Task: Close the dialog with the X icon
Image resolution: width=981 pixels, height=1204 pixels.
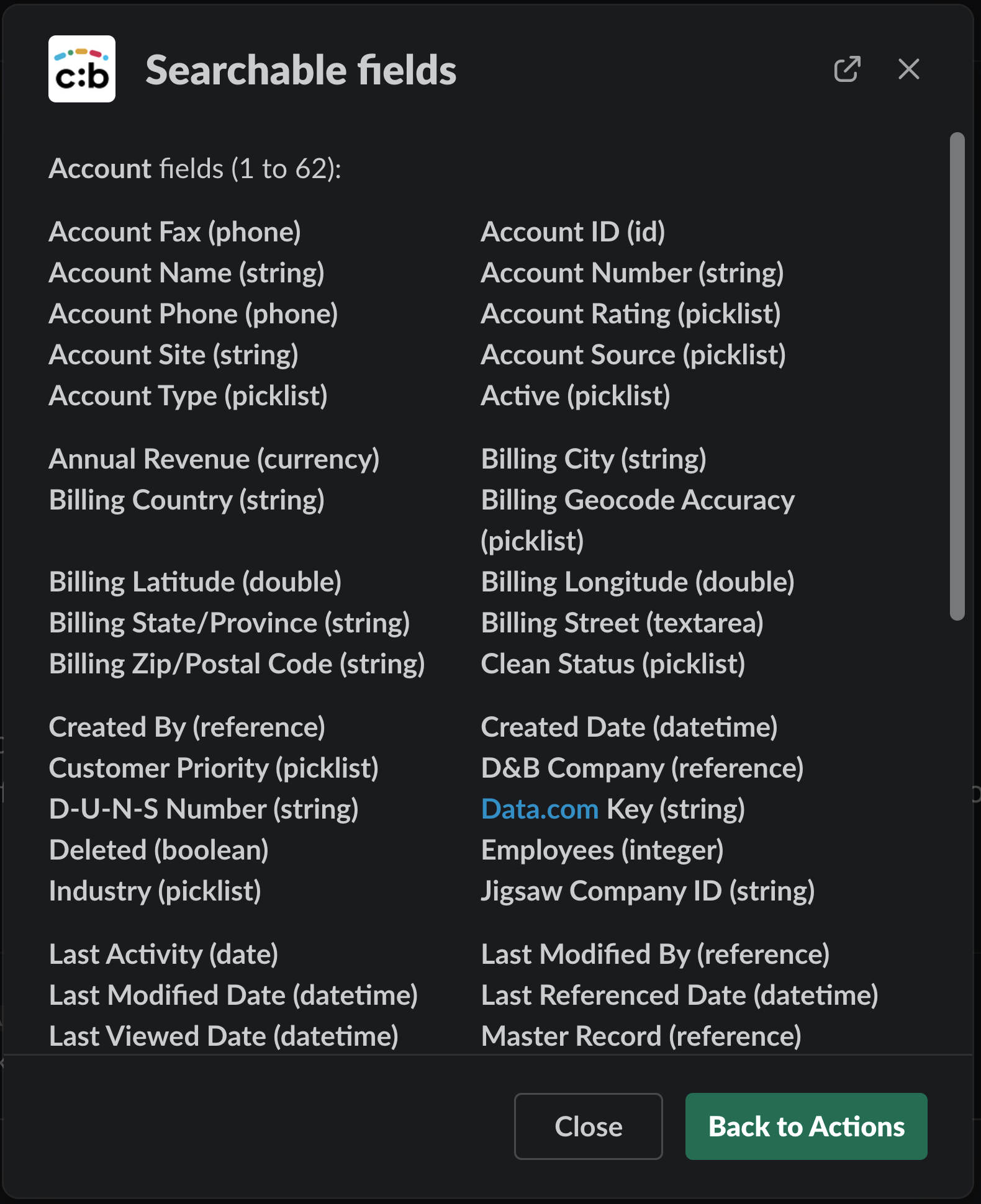Action: click(908, 70)
